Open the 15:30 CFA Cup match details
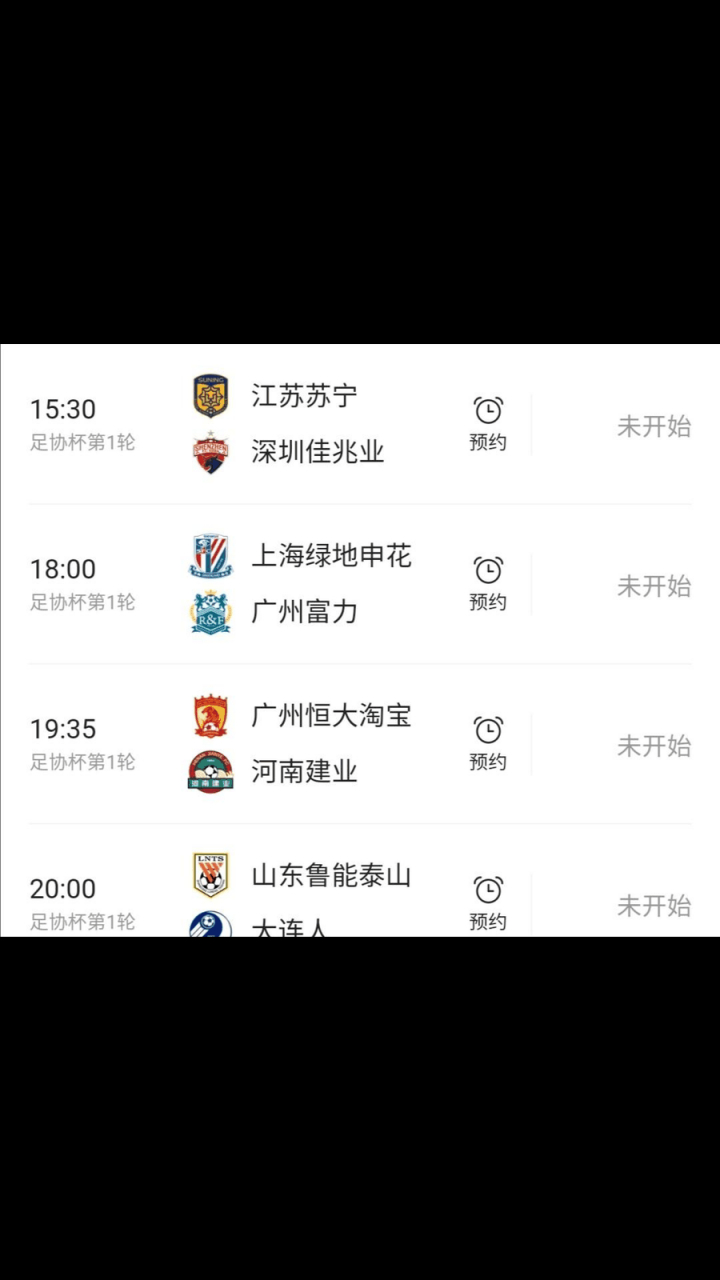Screen dimensions: 720x1280 coord(300,423)
